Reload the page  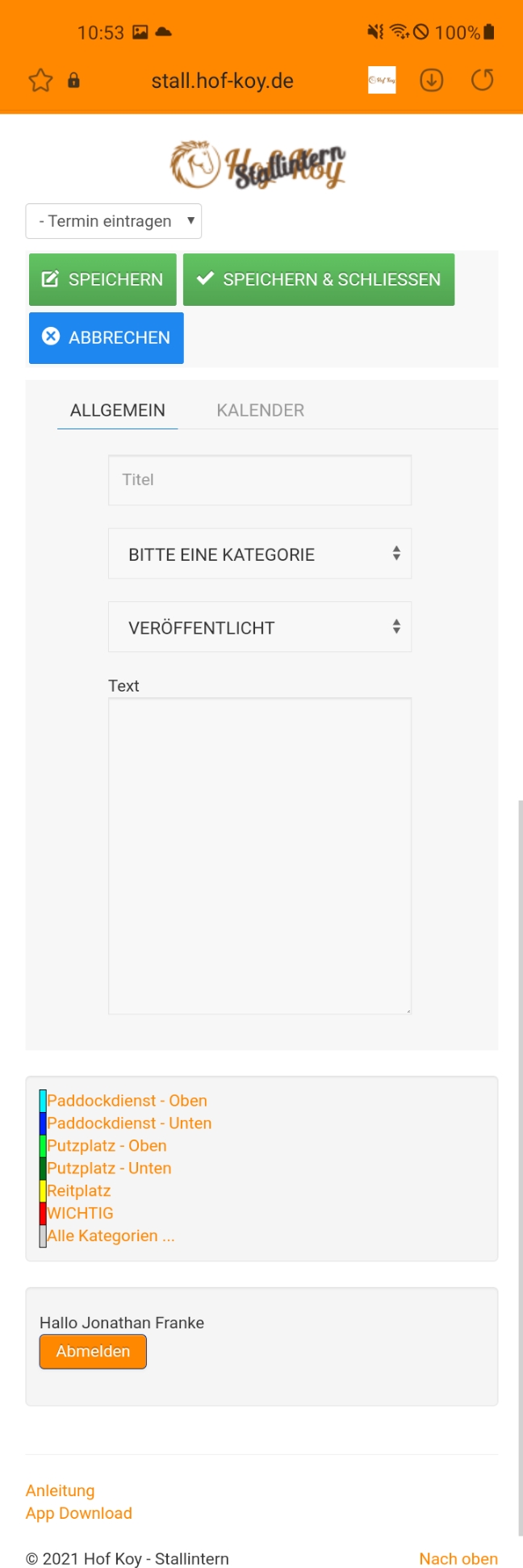tap(482, 80)
